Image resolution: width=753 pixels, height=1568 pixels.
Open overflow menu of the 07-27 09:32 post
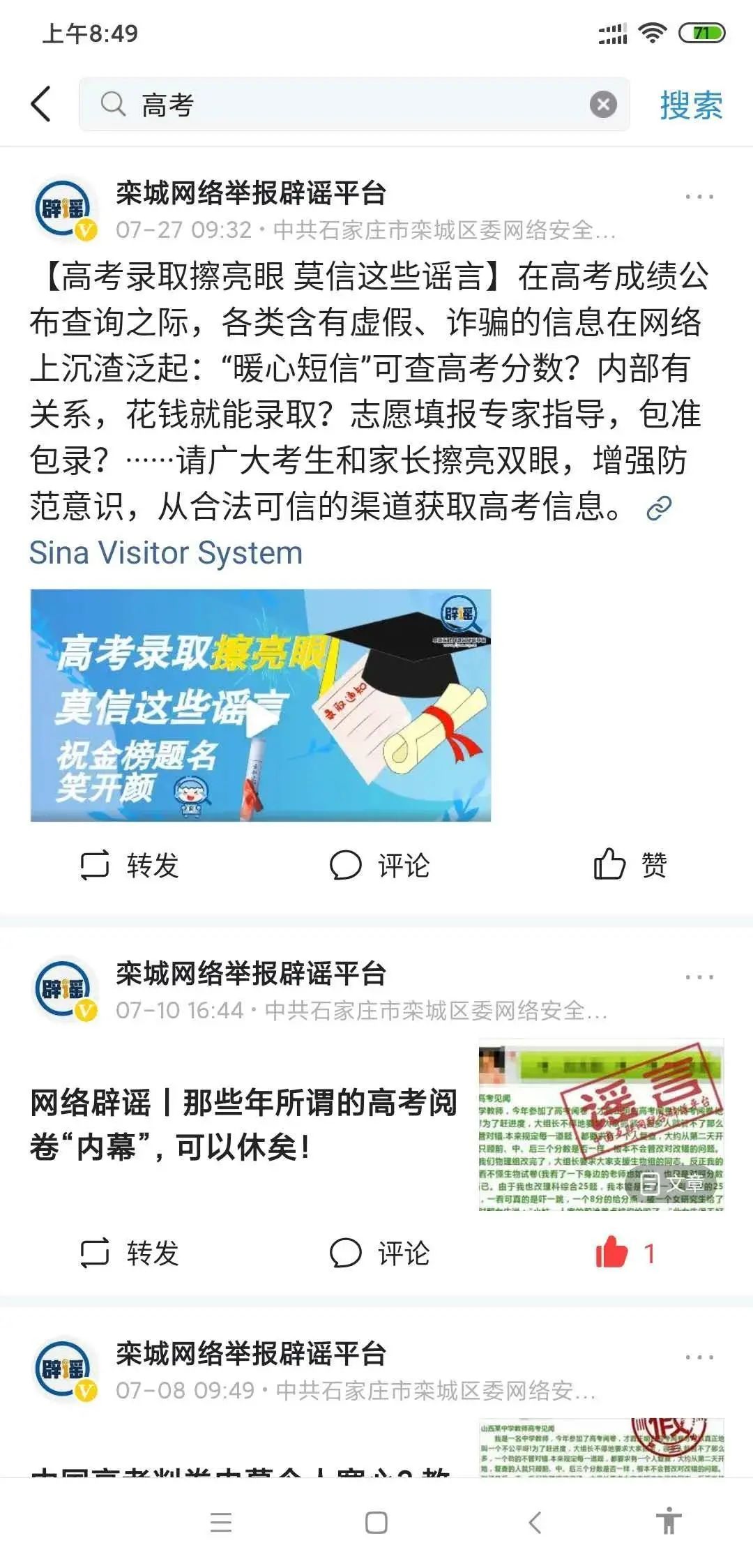[699, 197]
